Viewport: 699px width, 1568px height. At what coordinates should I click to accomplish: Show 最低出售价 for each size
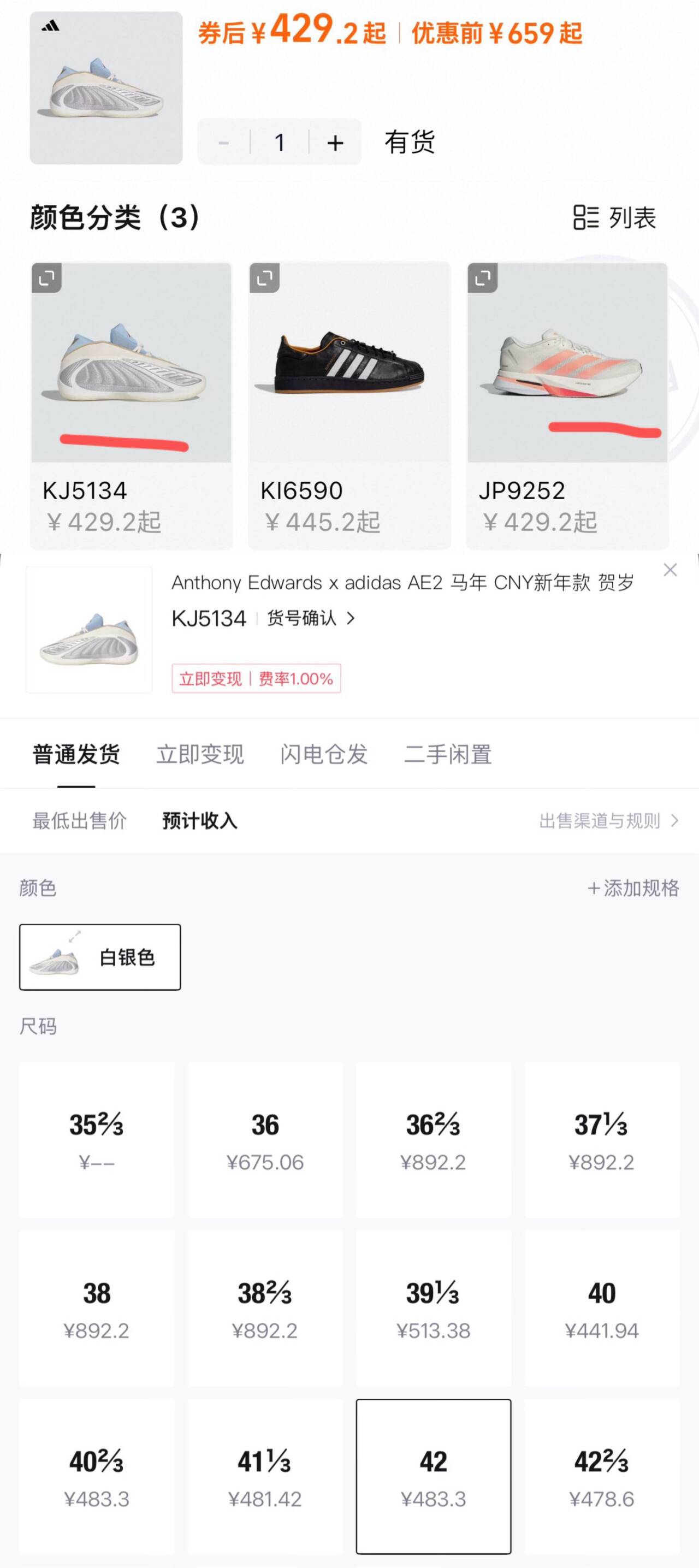[x=79, y=820]
